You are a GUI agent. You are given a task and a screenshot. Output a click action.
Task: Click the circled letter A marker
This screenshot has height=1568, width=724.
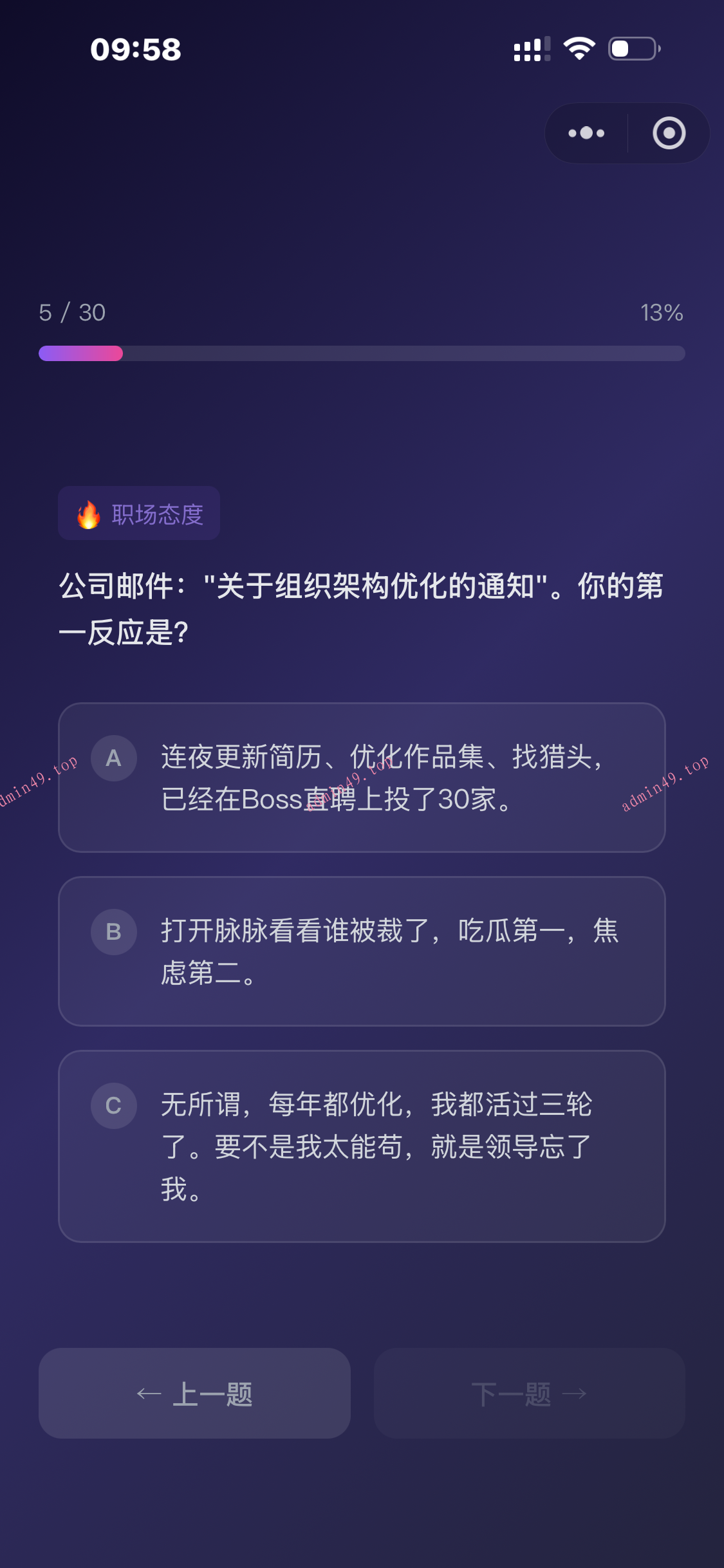point(114,759)
